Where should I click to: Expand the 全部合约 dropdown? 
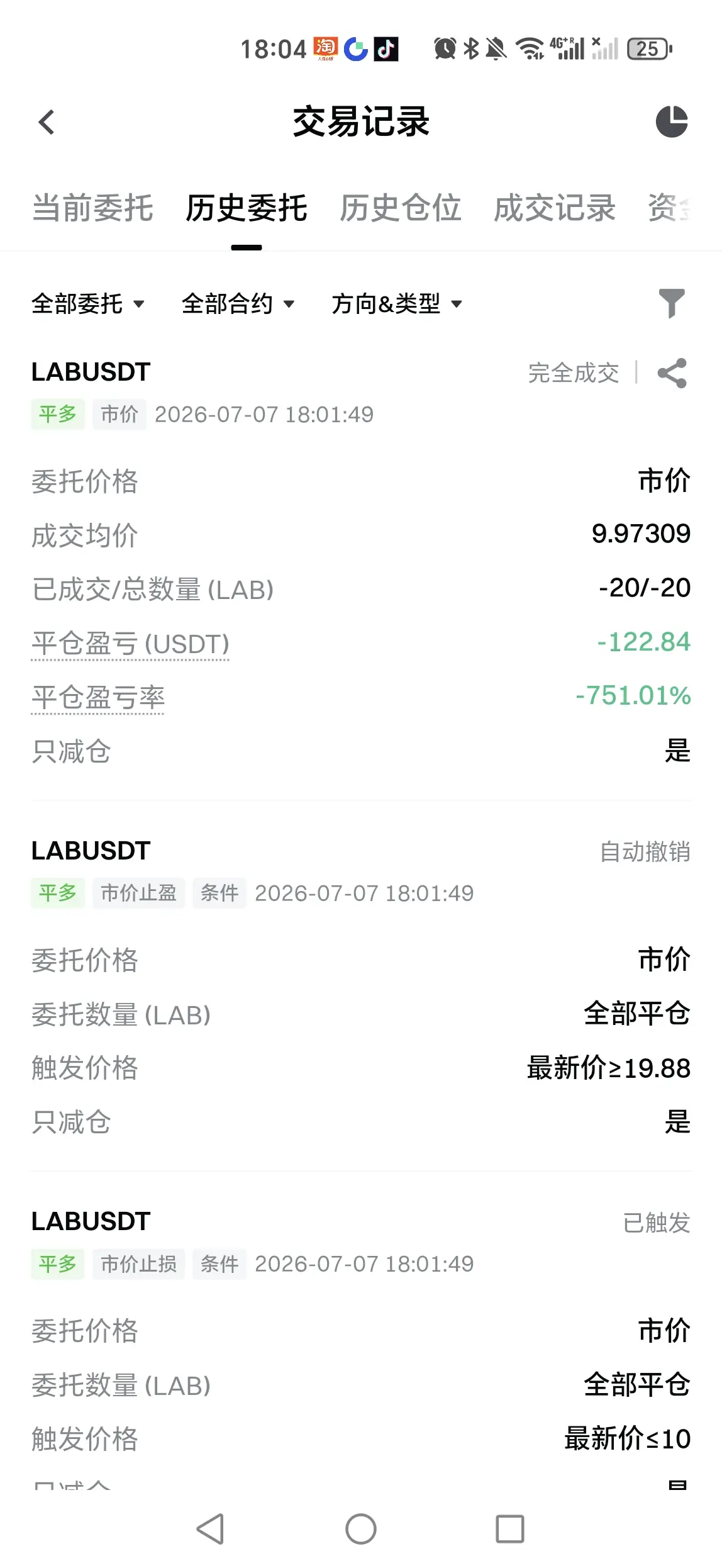click(238, 304)
